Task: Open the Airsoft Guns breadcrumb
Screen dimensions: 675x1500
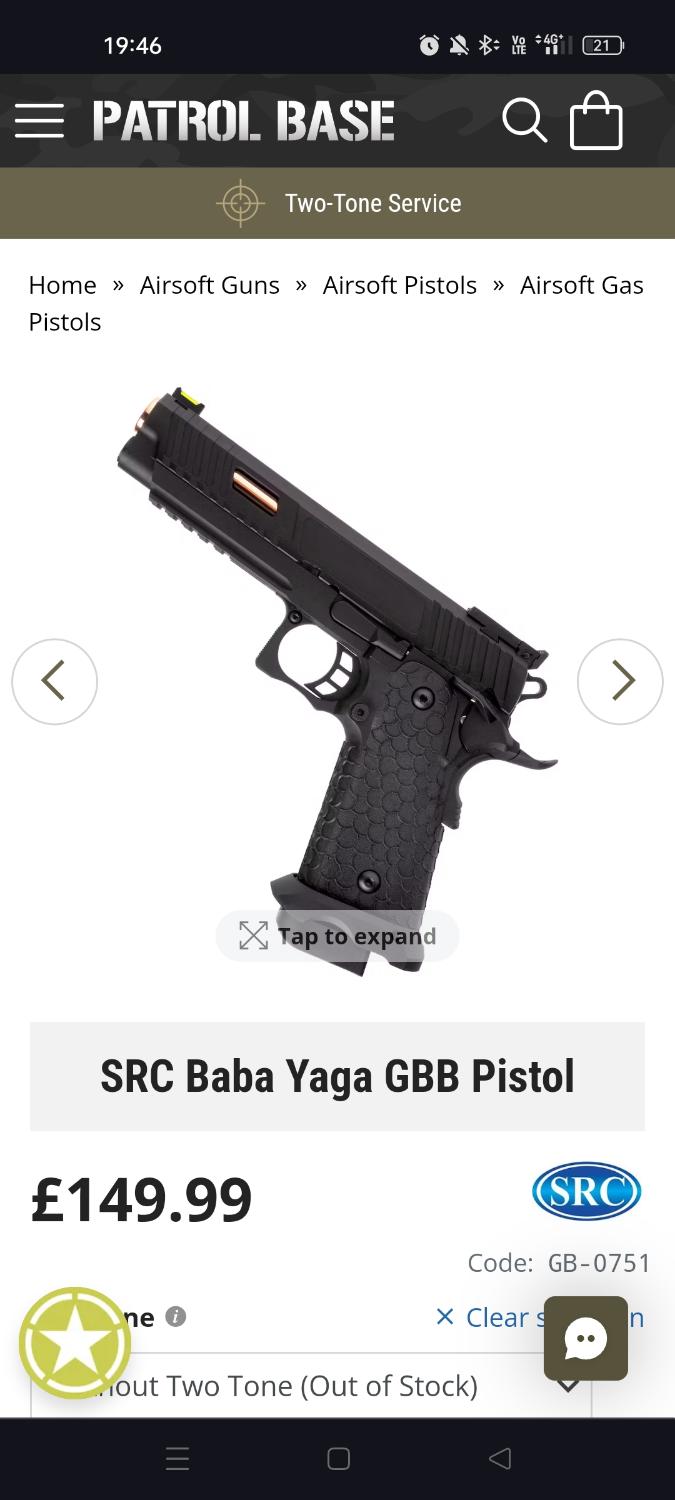Action: click(x=210, y=285)
